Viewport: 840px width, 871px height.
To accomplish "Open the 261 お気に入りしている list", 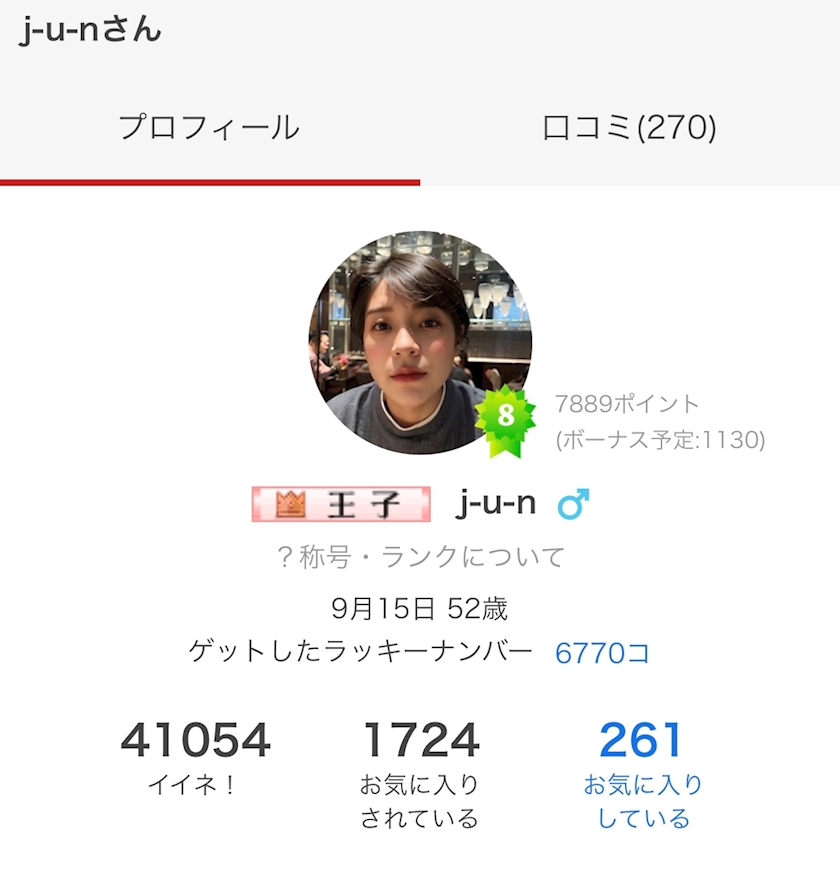I will click(642, 773).
